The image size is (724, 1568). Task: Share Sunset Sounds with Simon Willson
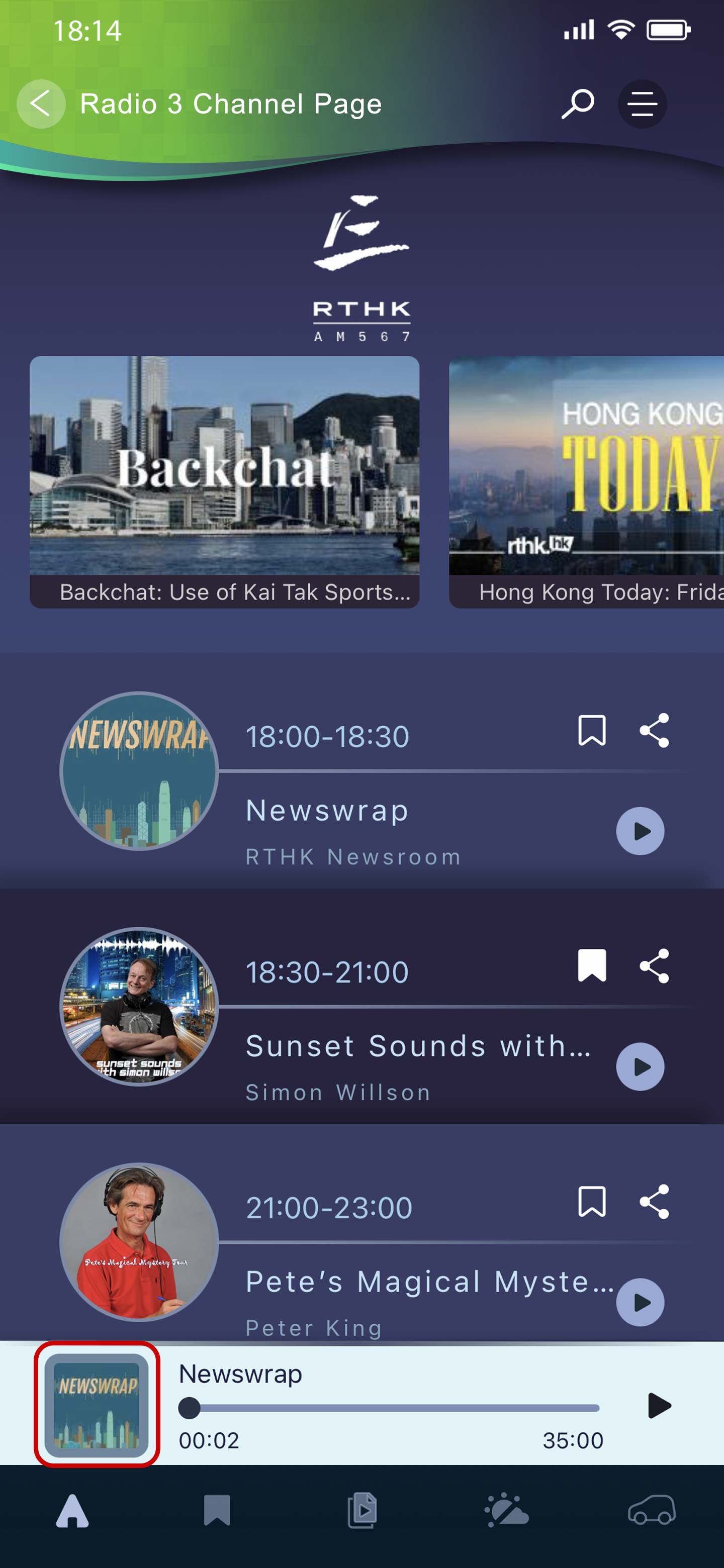[654, 966]
